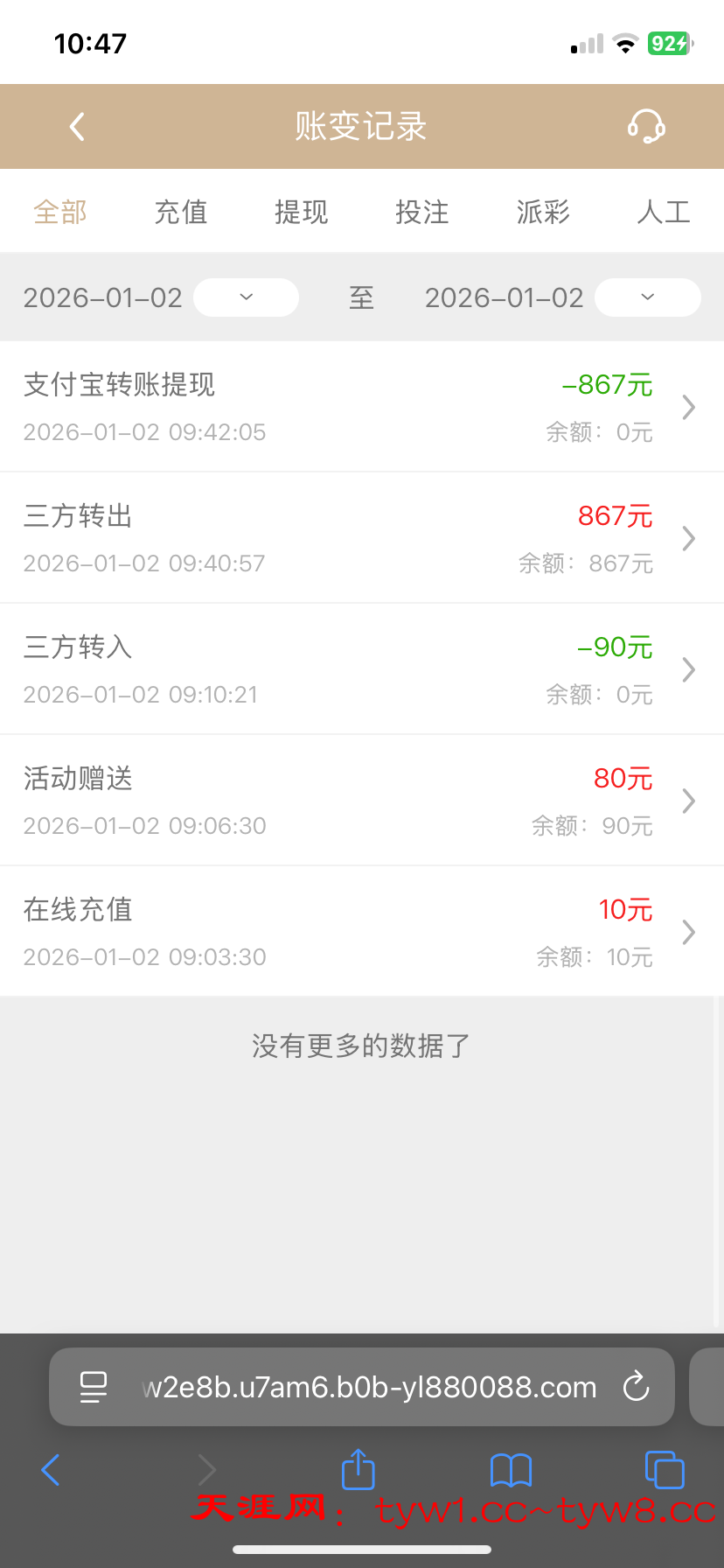
Task: Go back with Safari's back arrow
Action: click(51, 1470)
